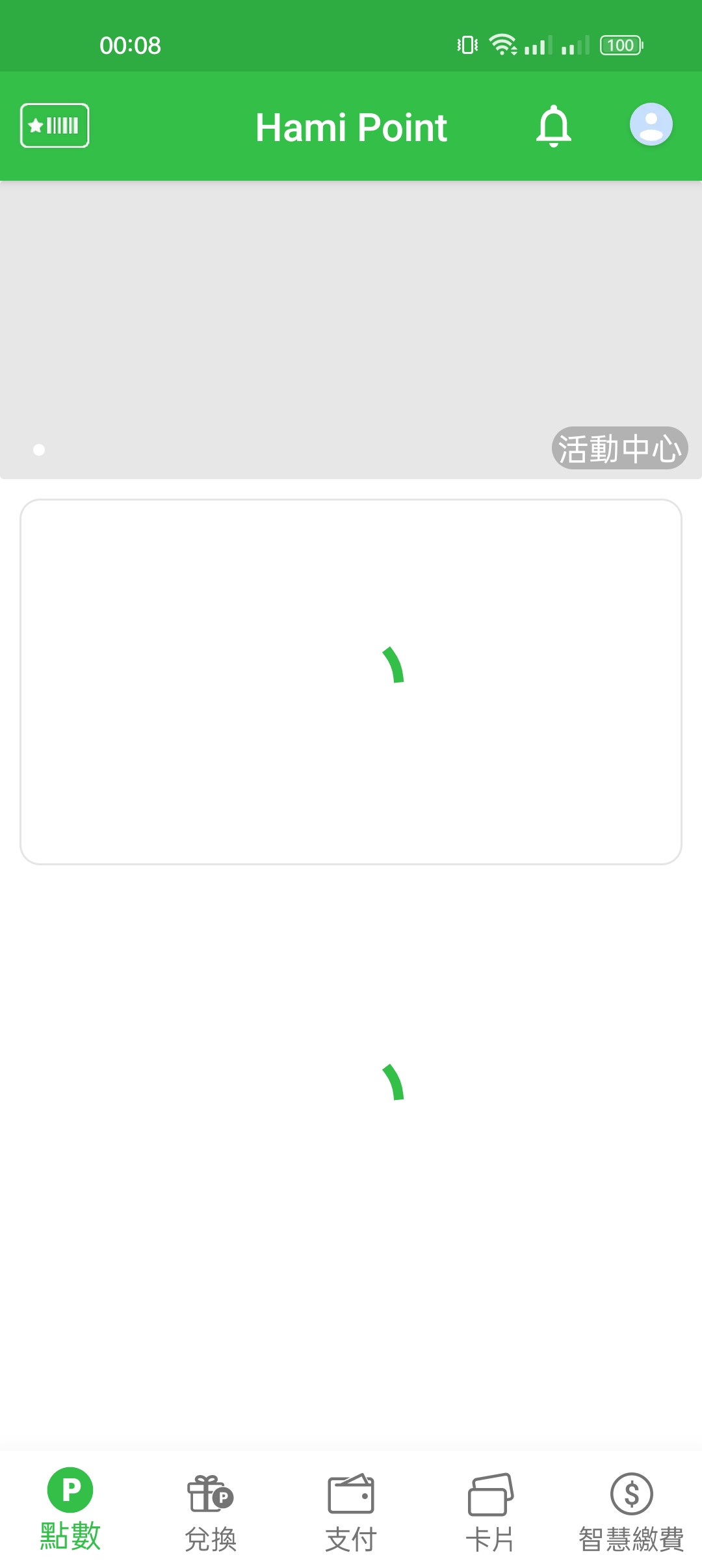Image resolution: width=702 pixels, height=1568 pixels.
Task: Switch to the 卡片 tab
Action: click(491, 1512)
